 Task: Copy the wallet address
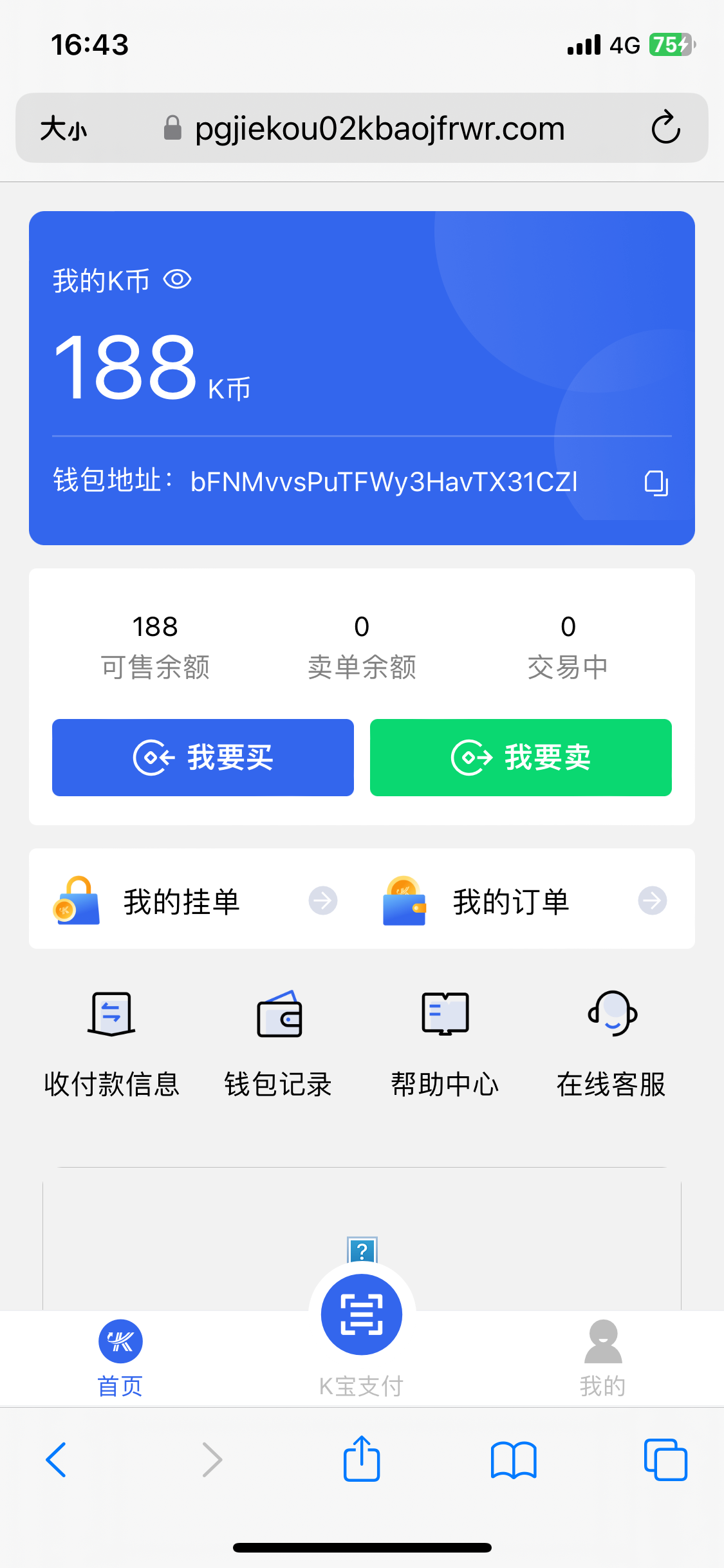point(656,483)
